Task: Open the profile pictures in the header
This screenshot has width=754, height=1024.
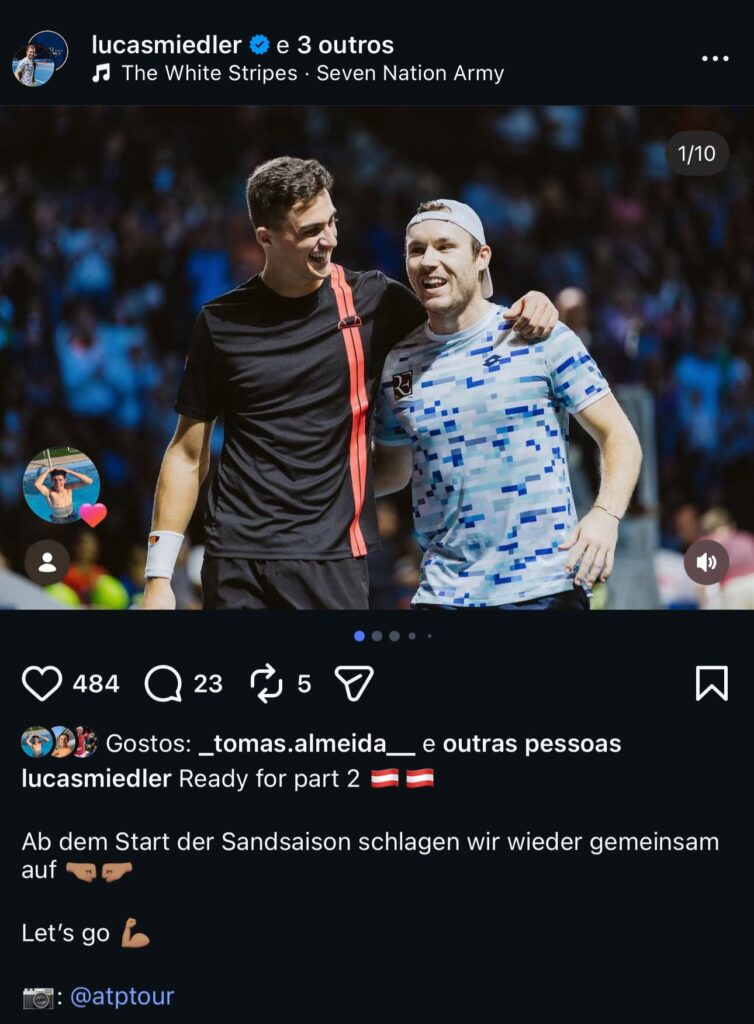Action: (x=40, y=58)
